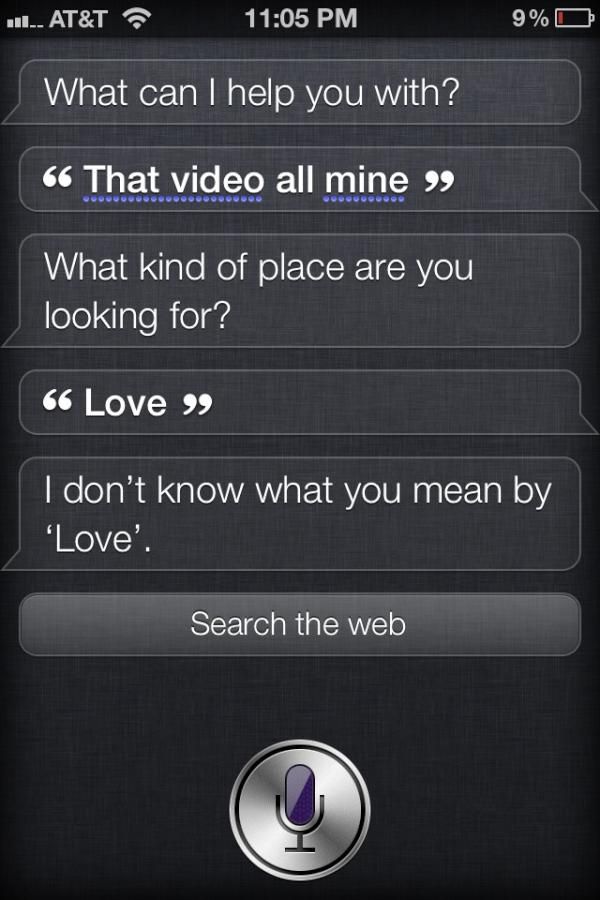
Task: Tap Search the web
Action: [x=299, y=624]
